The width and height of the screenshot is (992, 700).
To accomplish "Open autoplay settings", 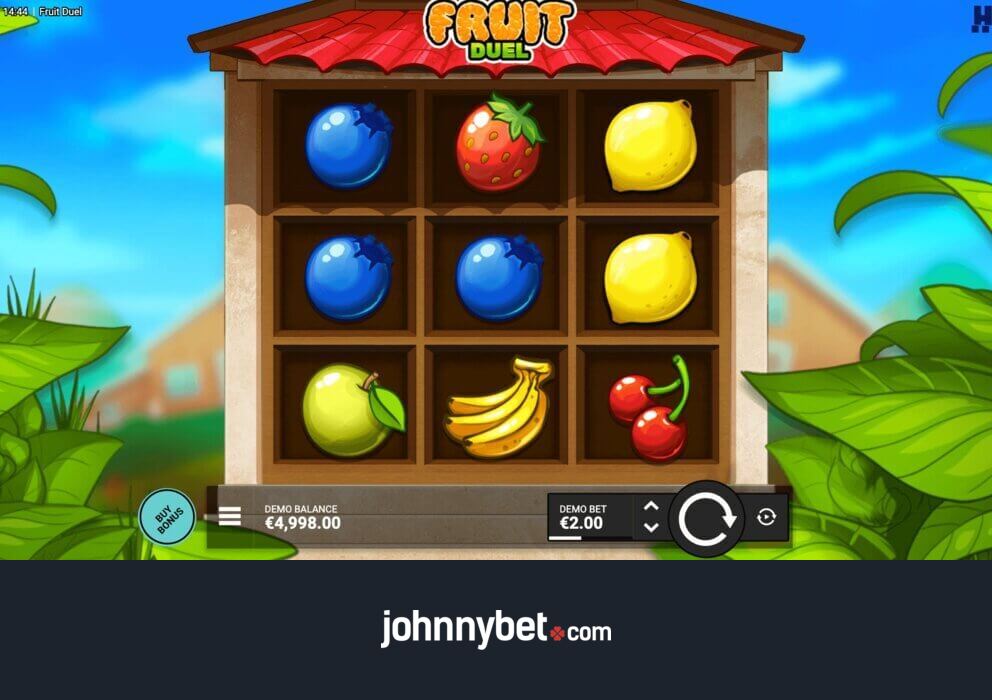I will point(766,517).
